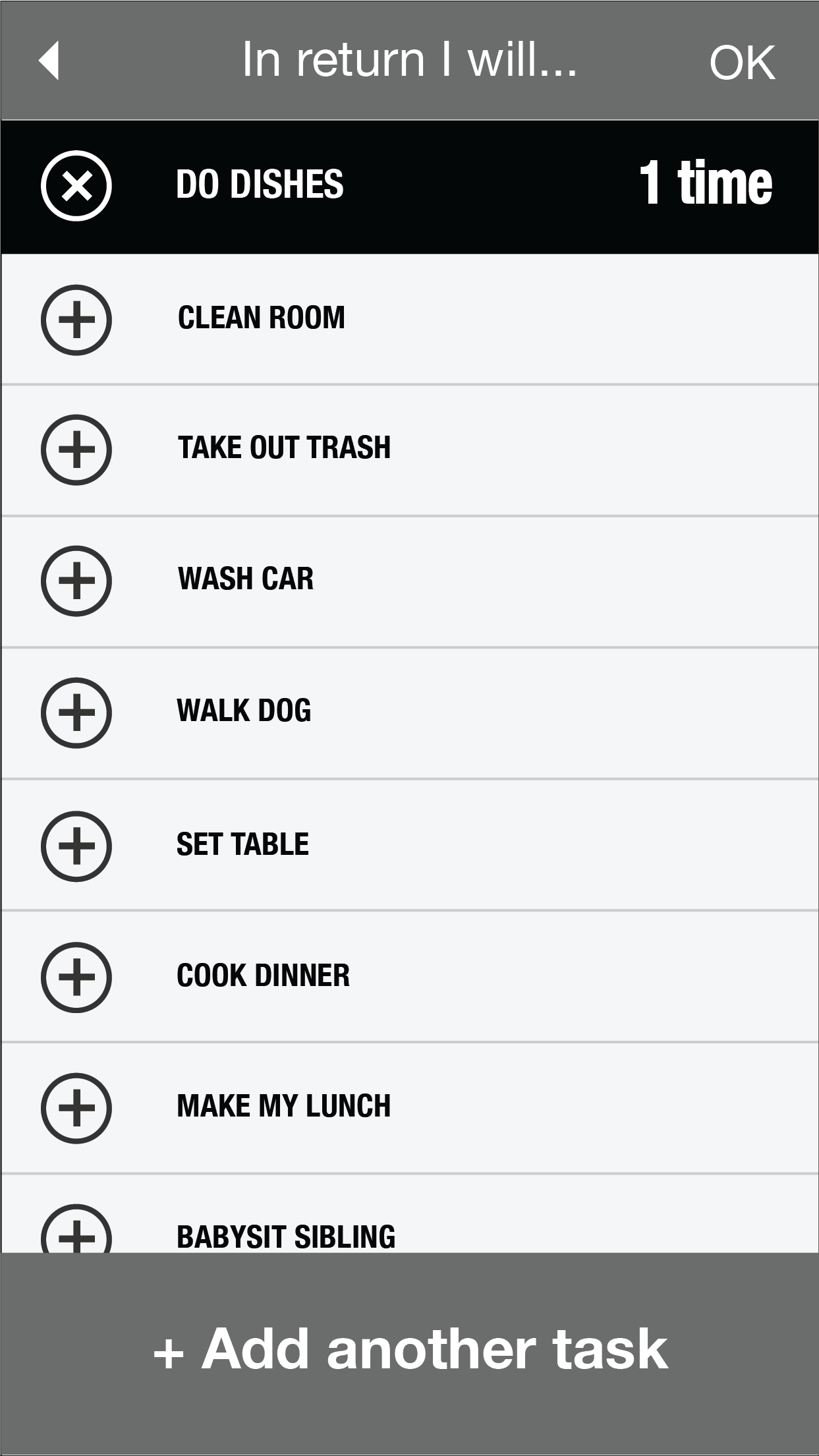819x1456 pixels.
Task: Select Make My Lunch
Action: (76, 1108)
